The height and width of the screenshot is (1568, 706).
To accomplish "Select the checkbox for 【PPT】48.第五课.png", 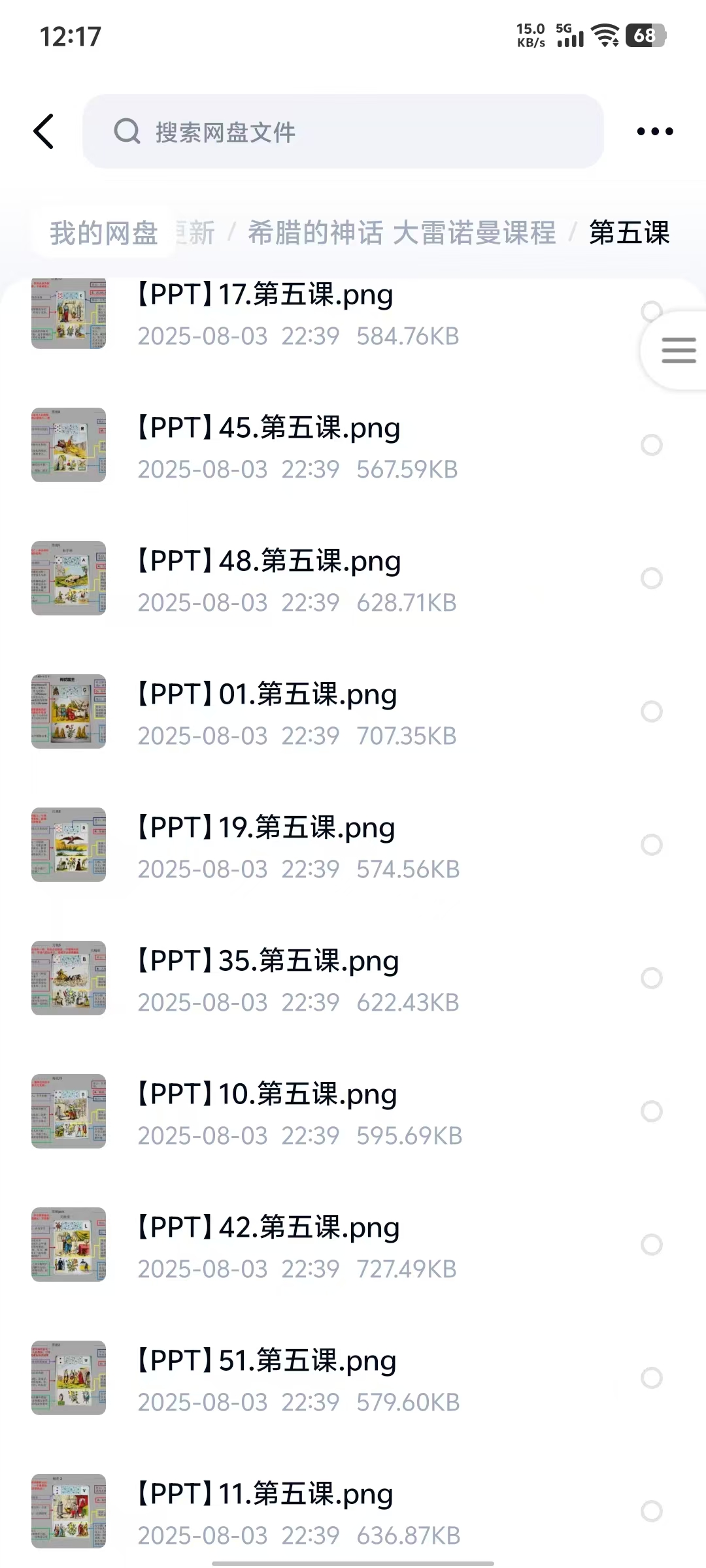I will point(651,578).
